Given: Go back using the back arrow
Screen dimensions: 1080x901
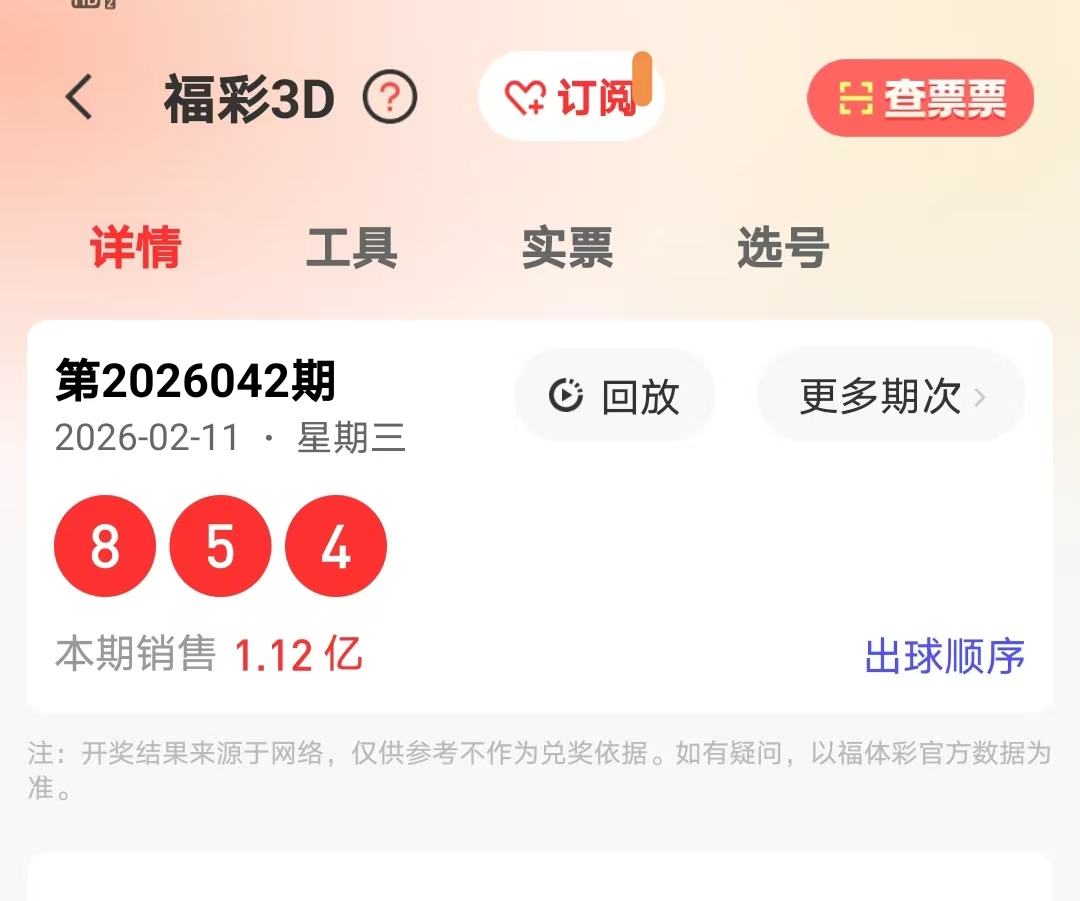Looking at the screenshot, I should [80, 98].
